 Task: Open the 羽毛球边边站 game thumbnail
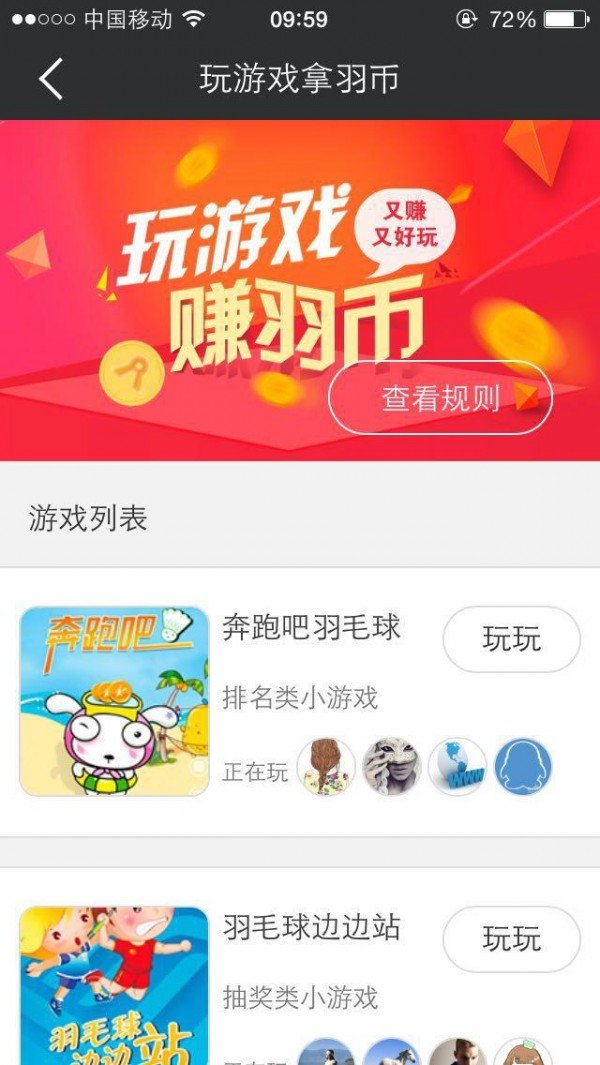[114, 985]
